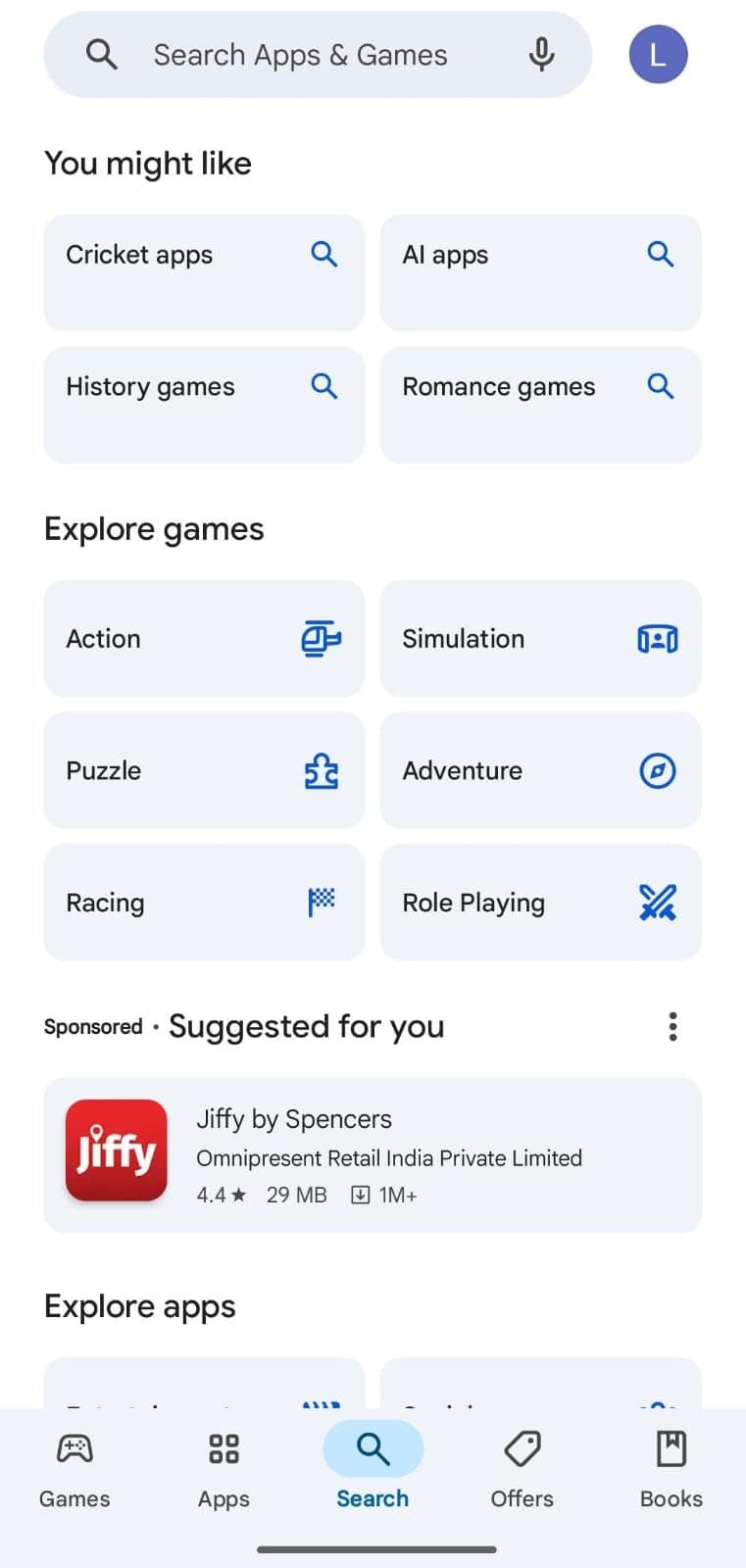Tap the search icon beside AI apps
746x1568 pixels.
click(660, 254)
